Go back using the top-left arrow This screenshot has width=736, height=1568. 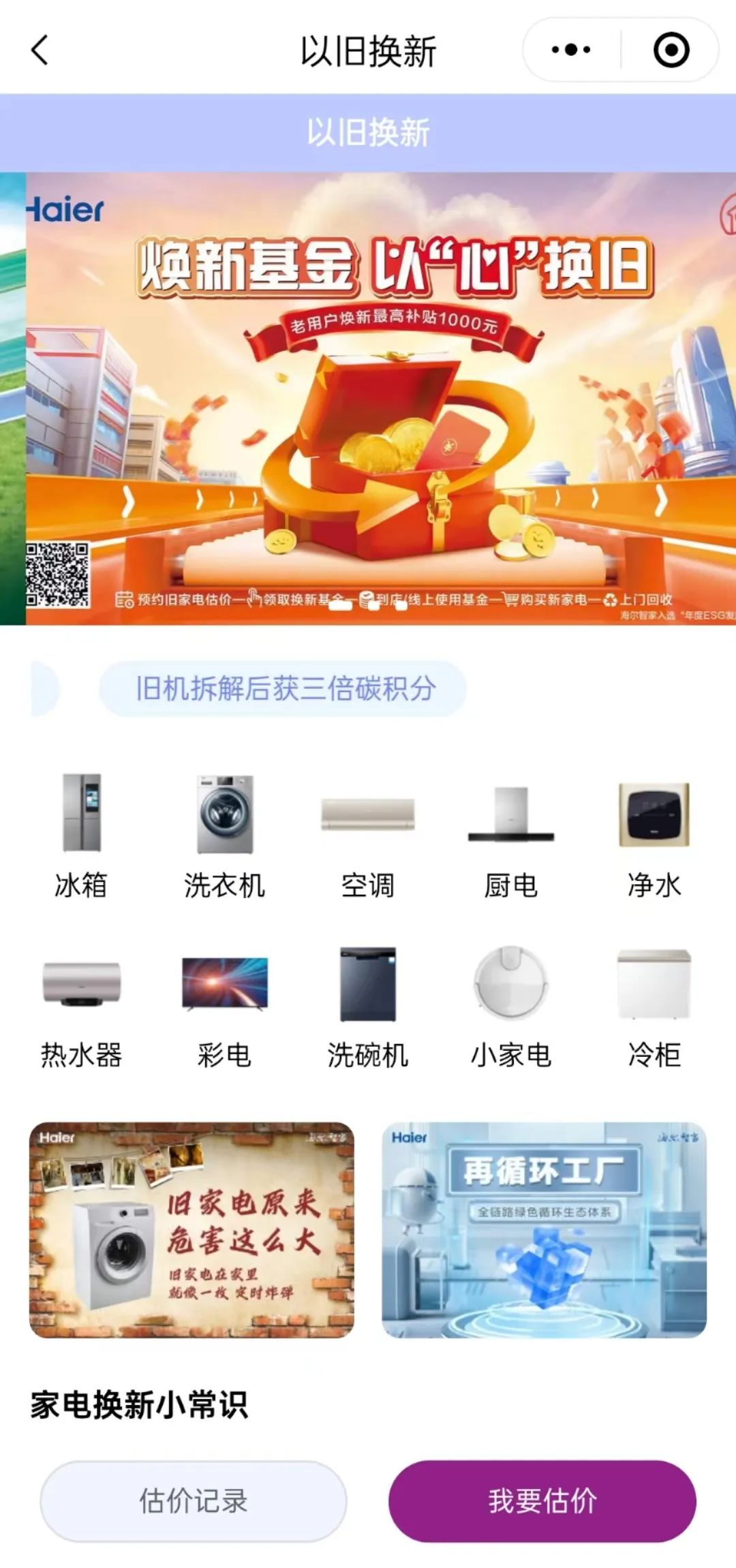[x=40, y=50]
